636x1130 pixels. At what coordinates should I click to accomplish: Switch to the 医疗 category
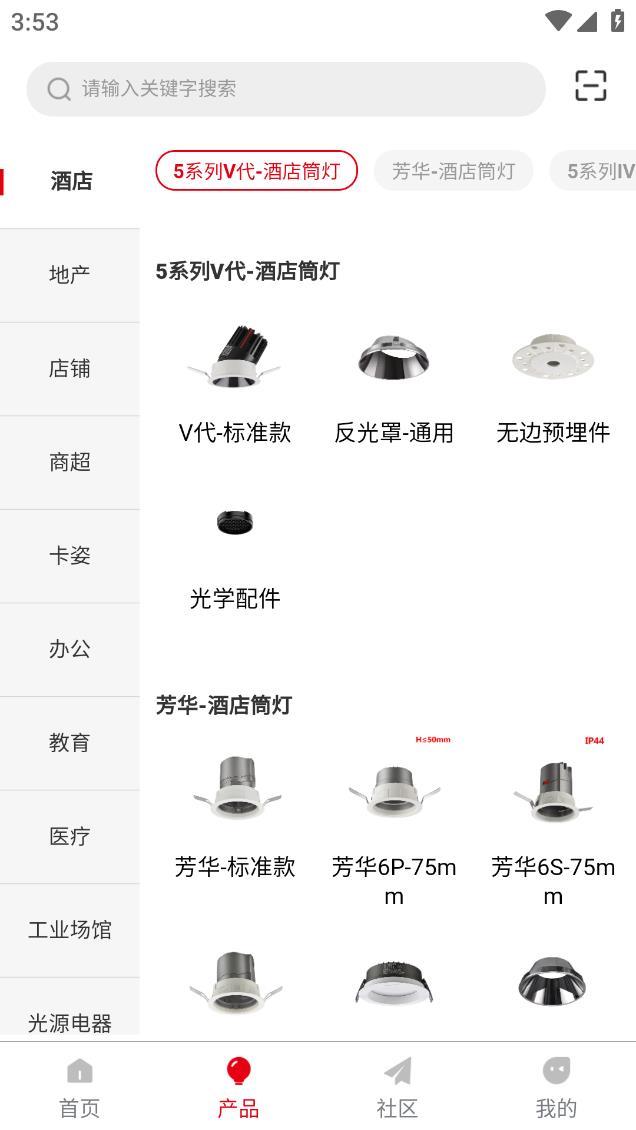pos(70,836)
